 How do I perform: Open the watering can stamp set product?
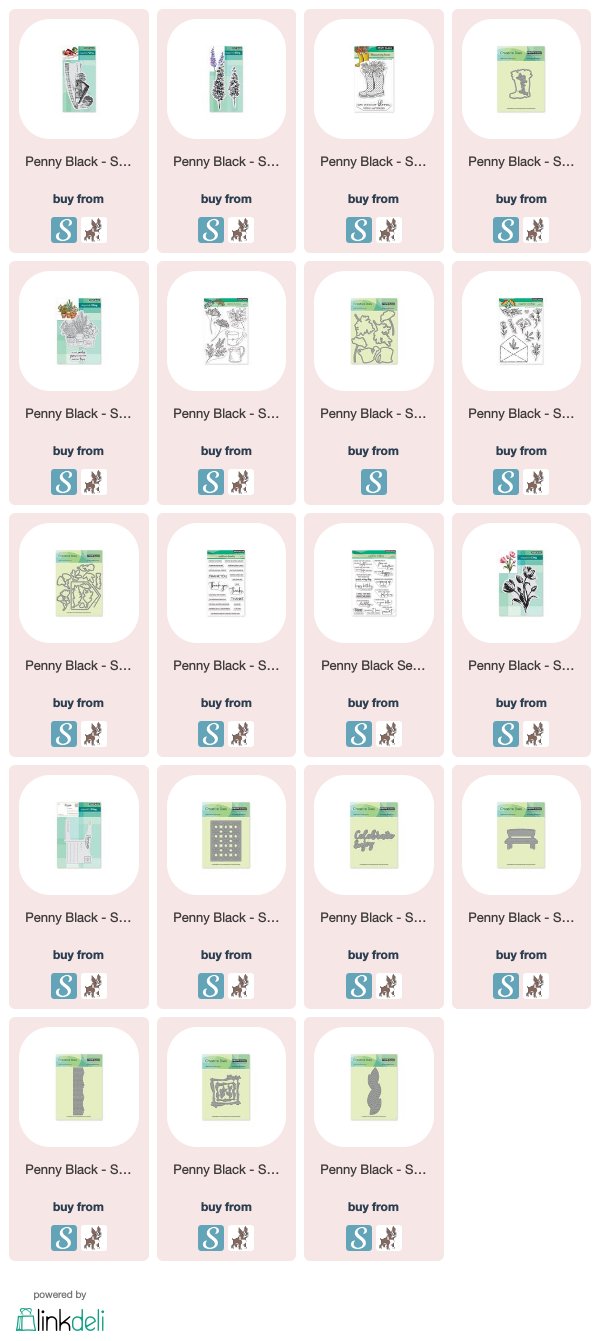pyautogui.click(x=227, y=331)
